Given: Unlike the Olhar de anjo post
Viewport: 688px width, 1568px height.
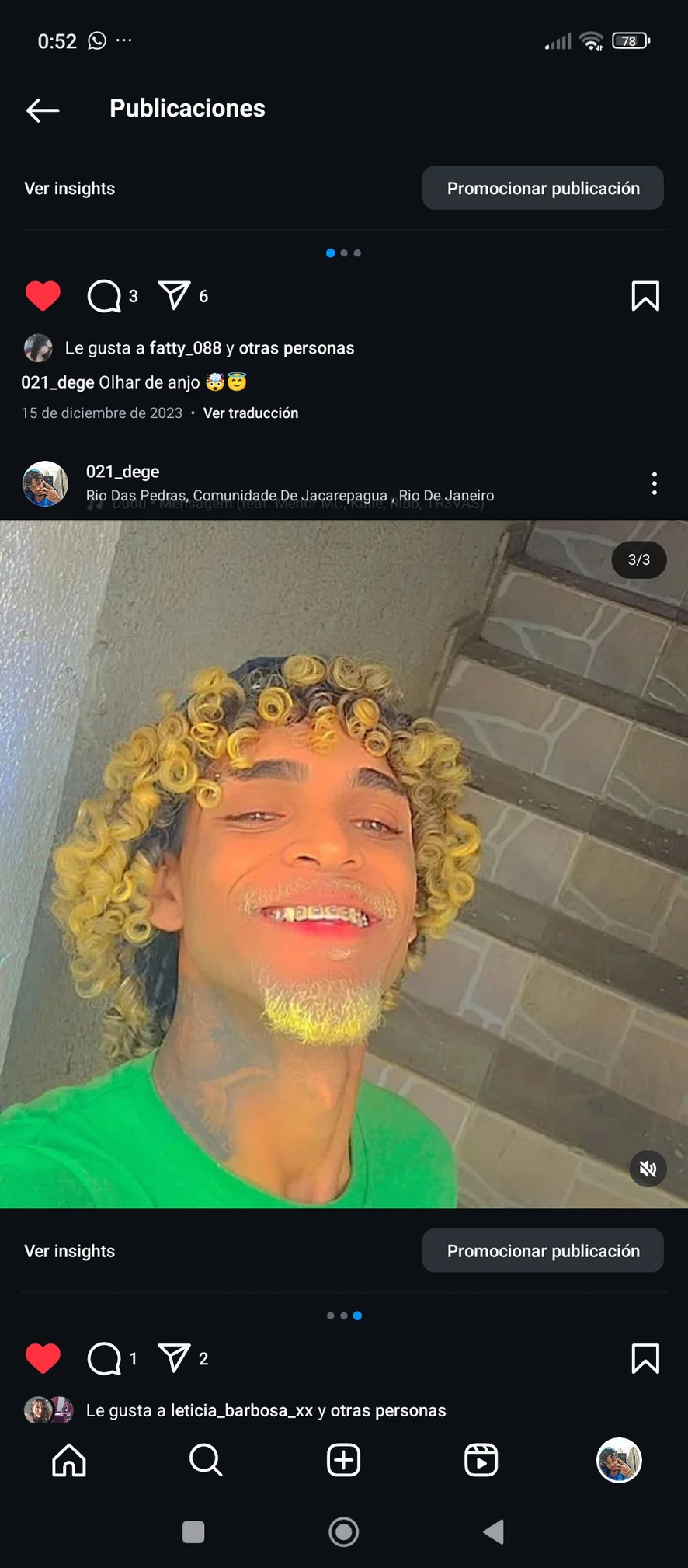Looking at the screenshot, I should [43, 296].
